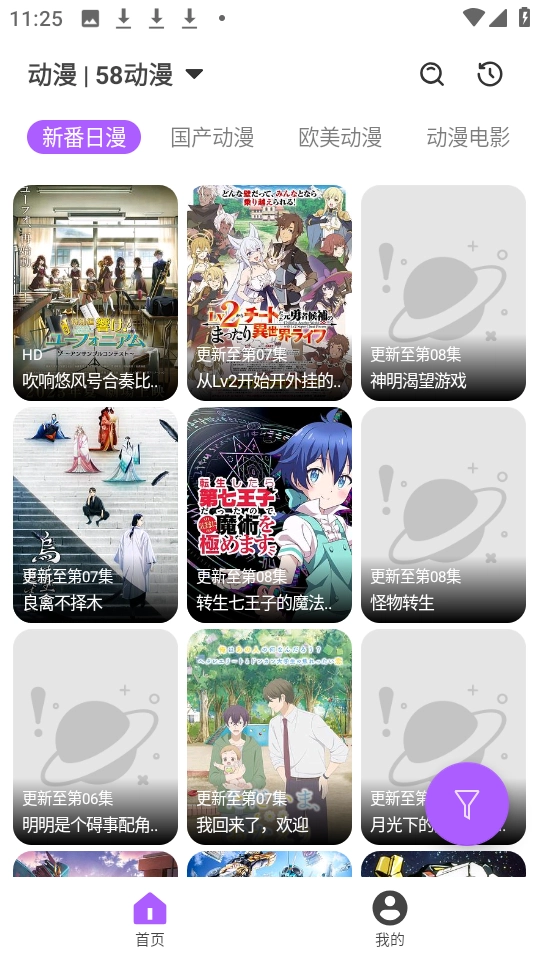
Task: Open the 良禽不择木 card
Action: (x=96, y=515)
